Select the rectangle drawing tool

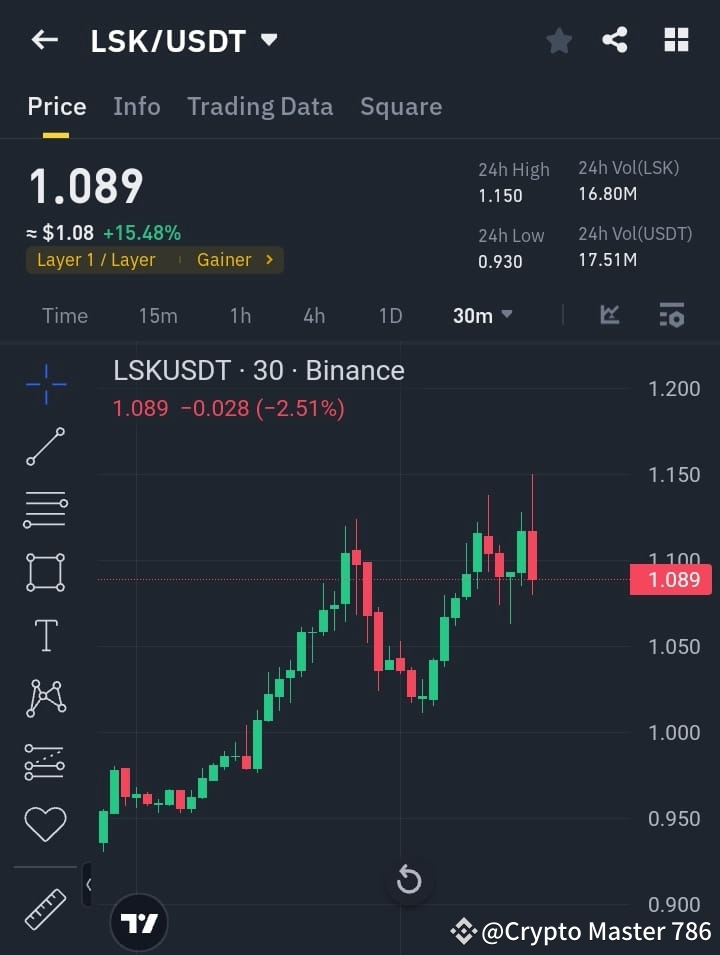44,572
